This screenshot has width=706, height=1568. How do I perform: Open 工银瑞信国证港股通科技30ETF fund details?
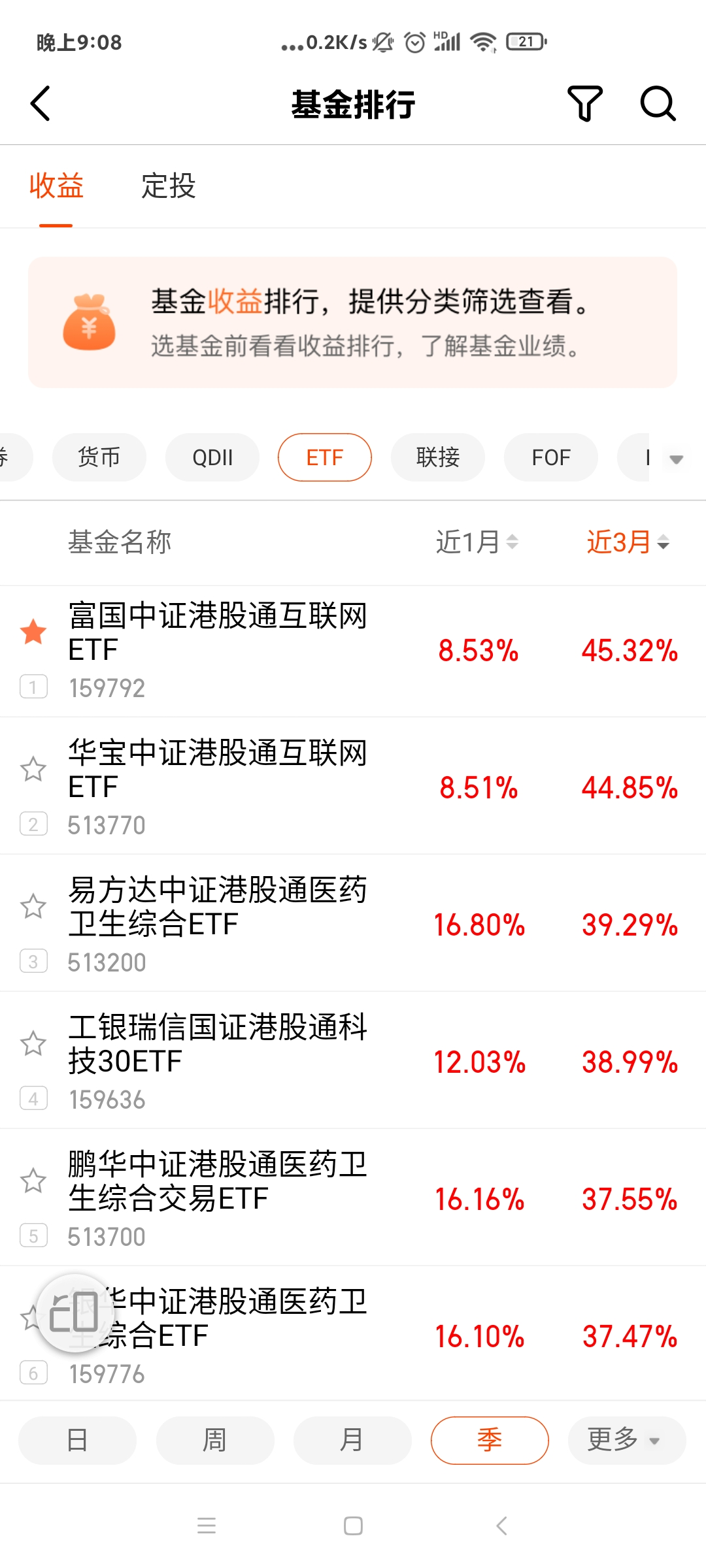[218, 1044]
